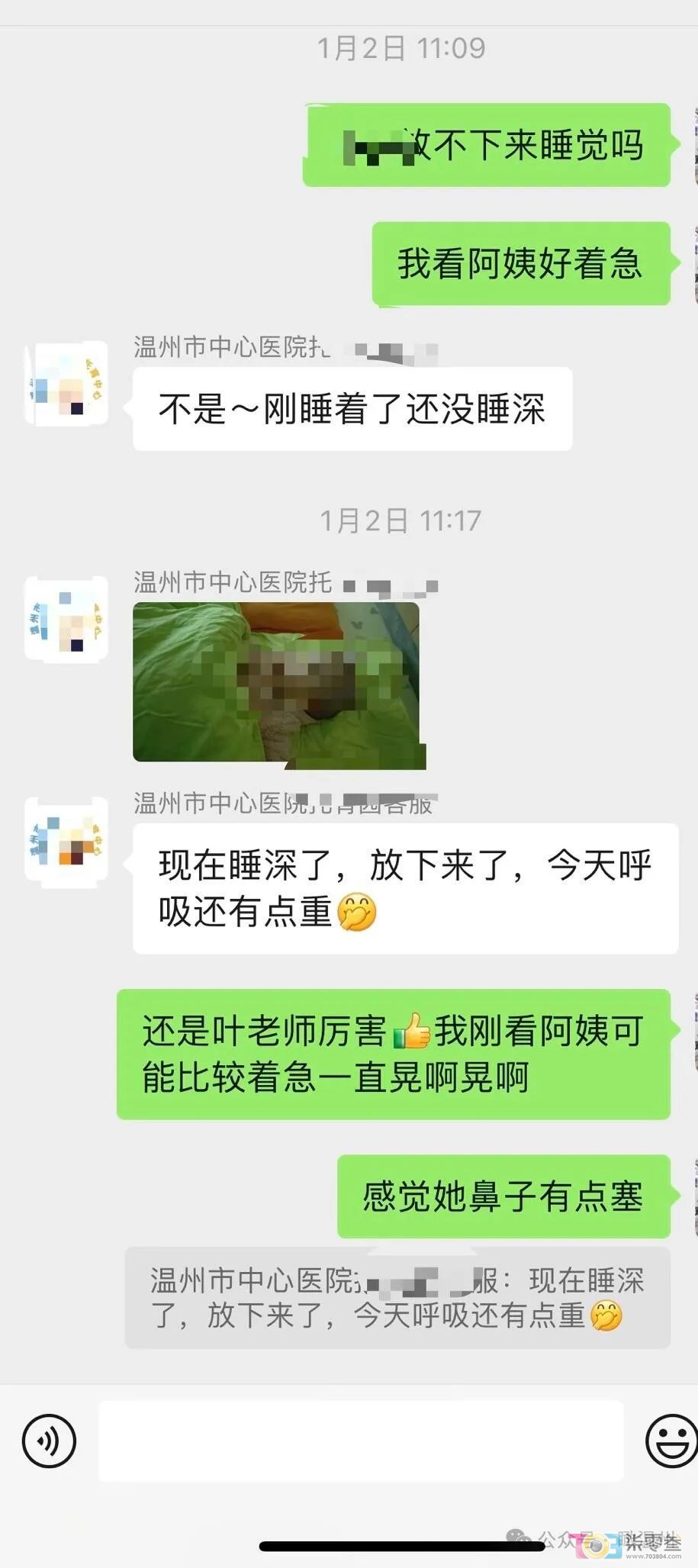Open sender avatar beside 不是～刚睡着了还没睡深
Screen dimensions: 698x1568
[66, 384]
